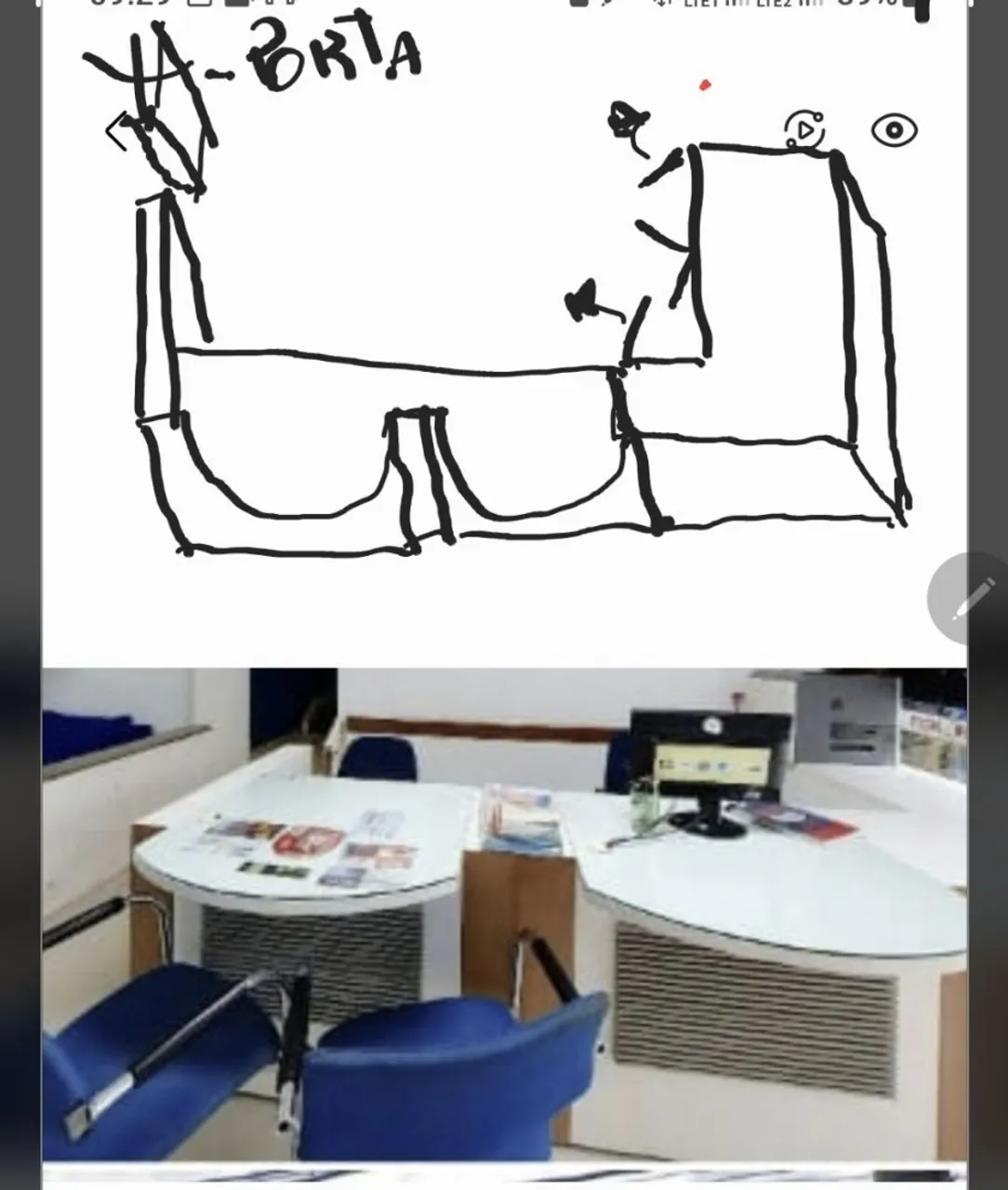Tap the circular play icon

point(803,130)
